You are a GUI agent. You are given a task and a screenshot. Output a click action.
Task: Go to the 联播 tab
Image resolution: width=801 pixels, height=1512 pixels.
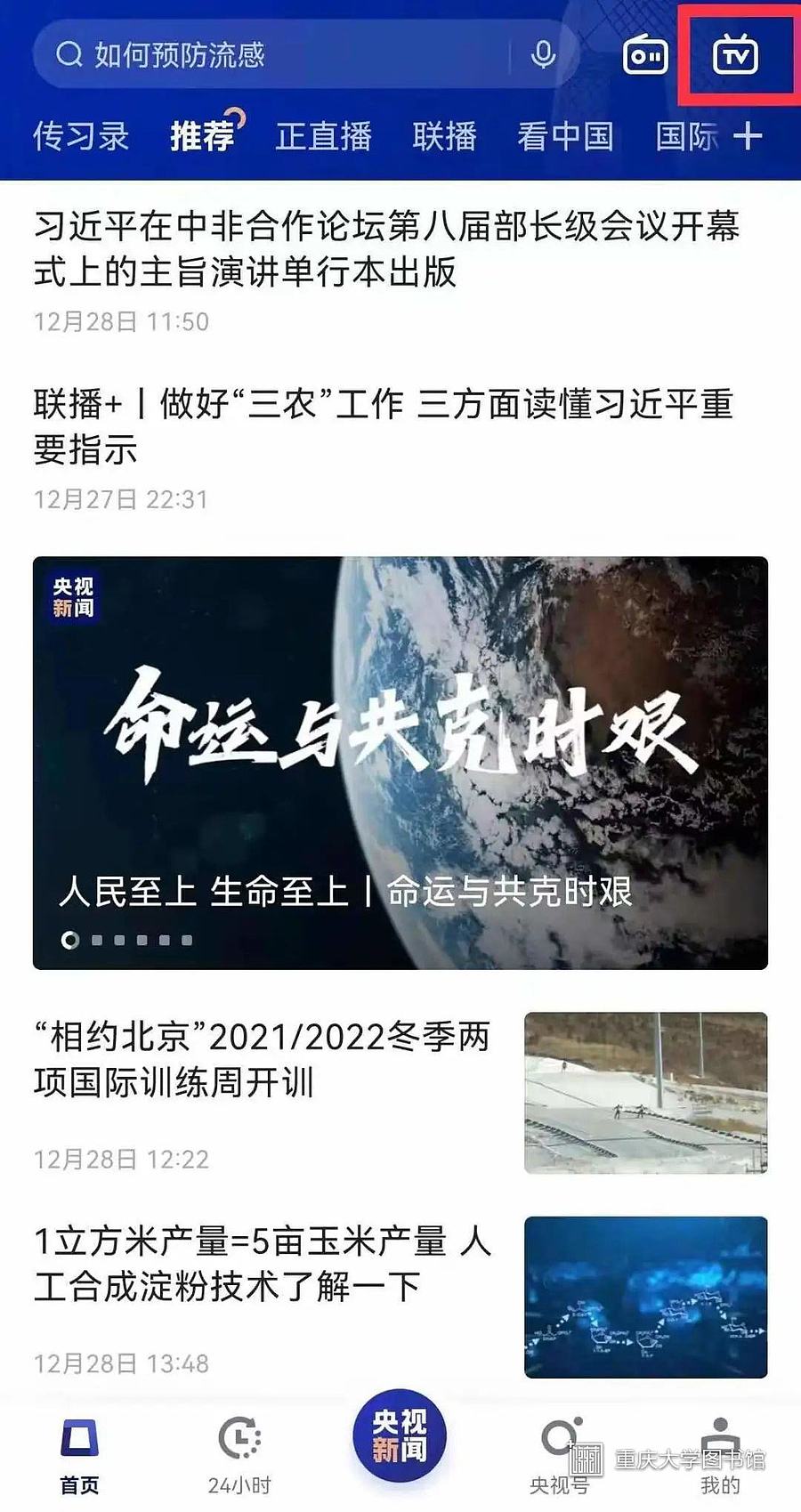[x=444, y=136]
